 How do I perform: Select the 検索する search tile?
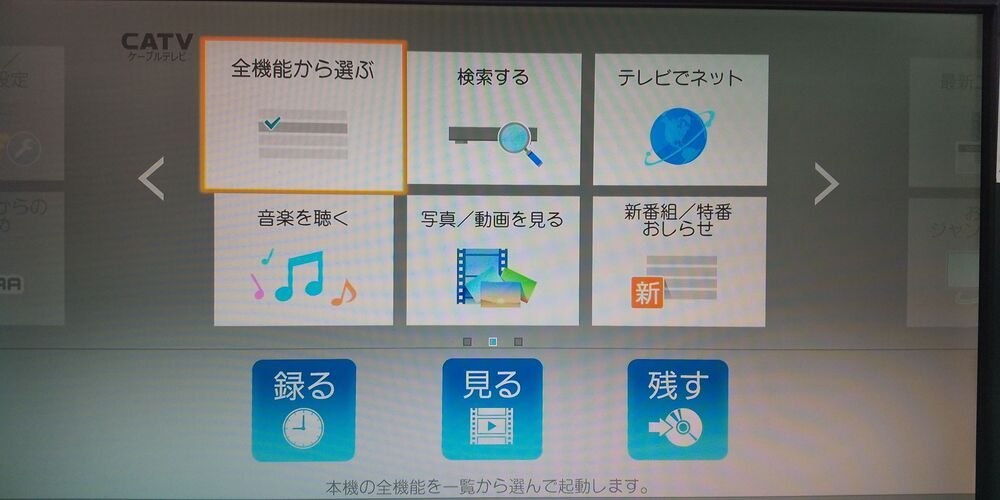pyautogui.click(x=493, y=119)
